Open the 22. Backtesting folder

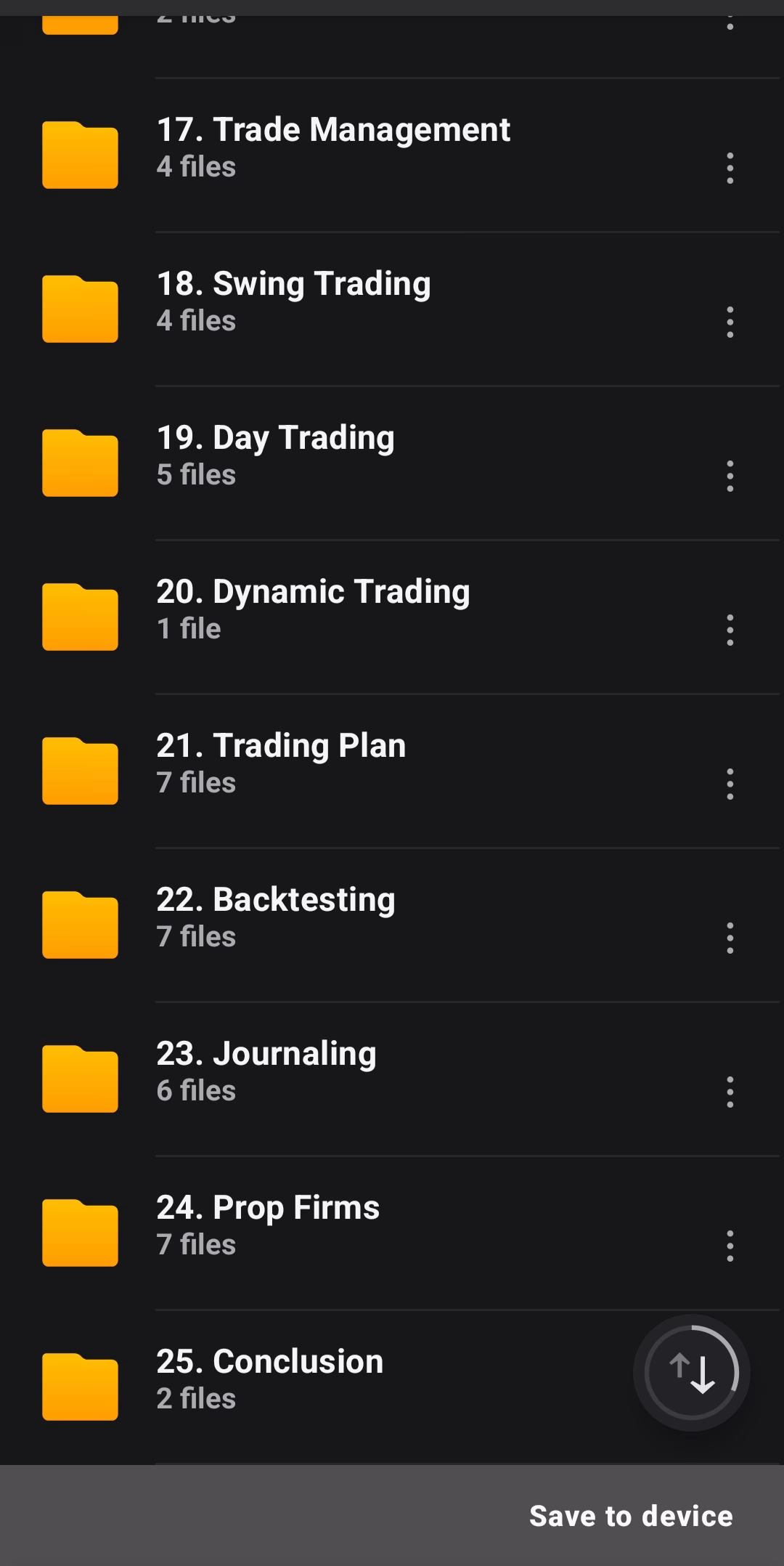276,917
